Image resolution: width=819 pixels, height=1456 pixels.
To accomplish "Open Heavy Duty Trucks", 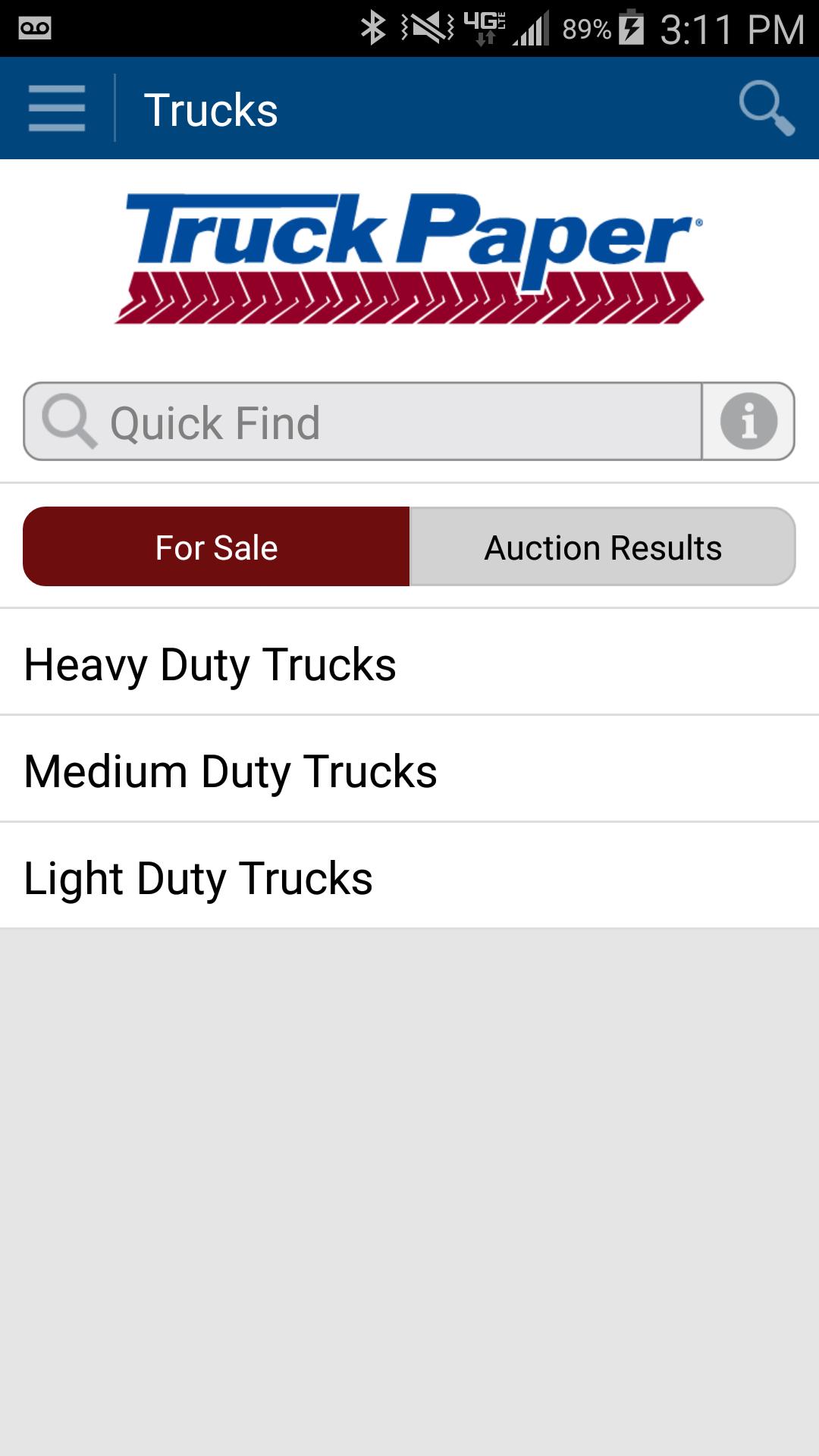I will pos(409,662).
